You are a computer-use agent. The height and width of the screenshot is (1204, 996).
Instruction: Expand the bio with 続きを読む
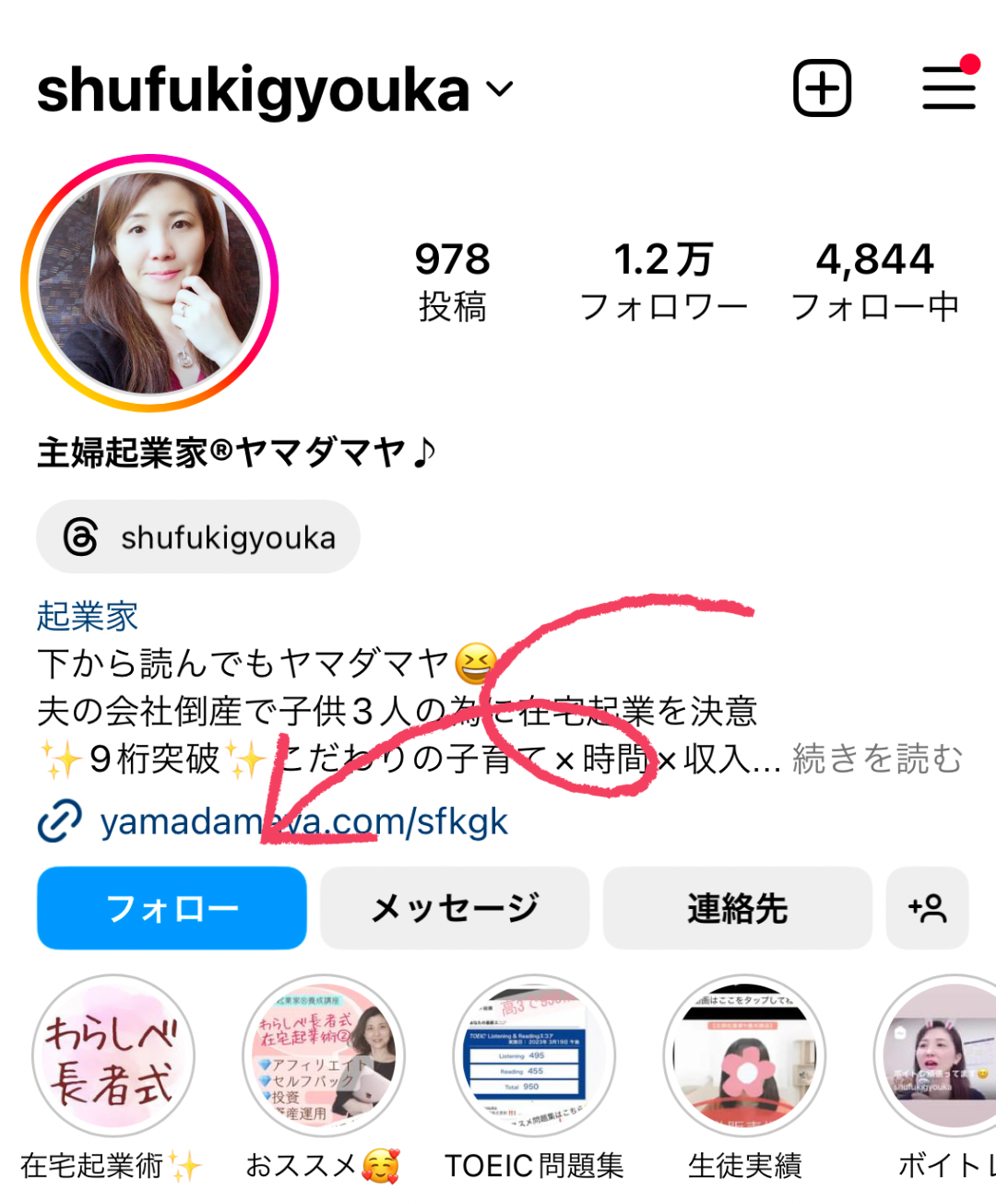tap(877, 759)
